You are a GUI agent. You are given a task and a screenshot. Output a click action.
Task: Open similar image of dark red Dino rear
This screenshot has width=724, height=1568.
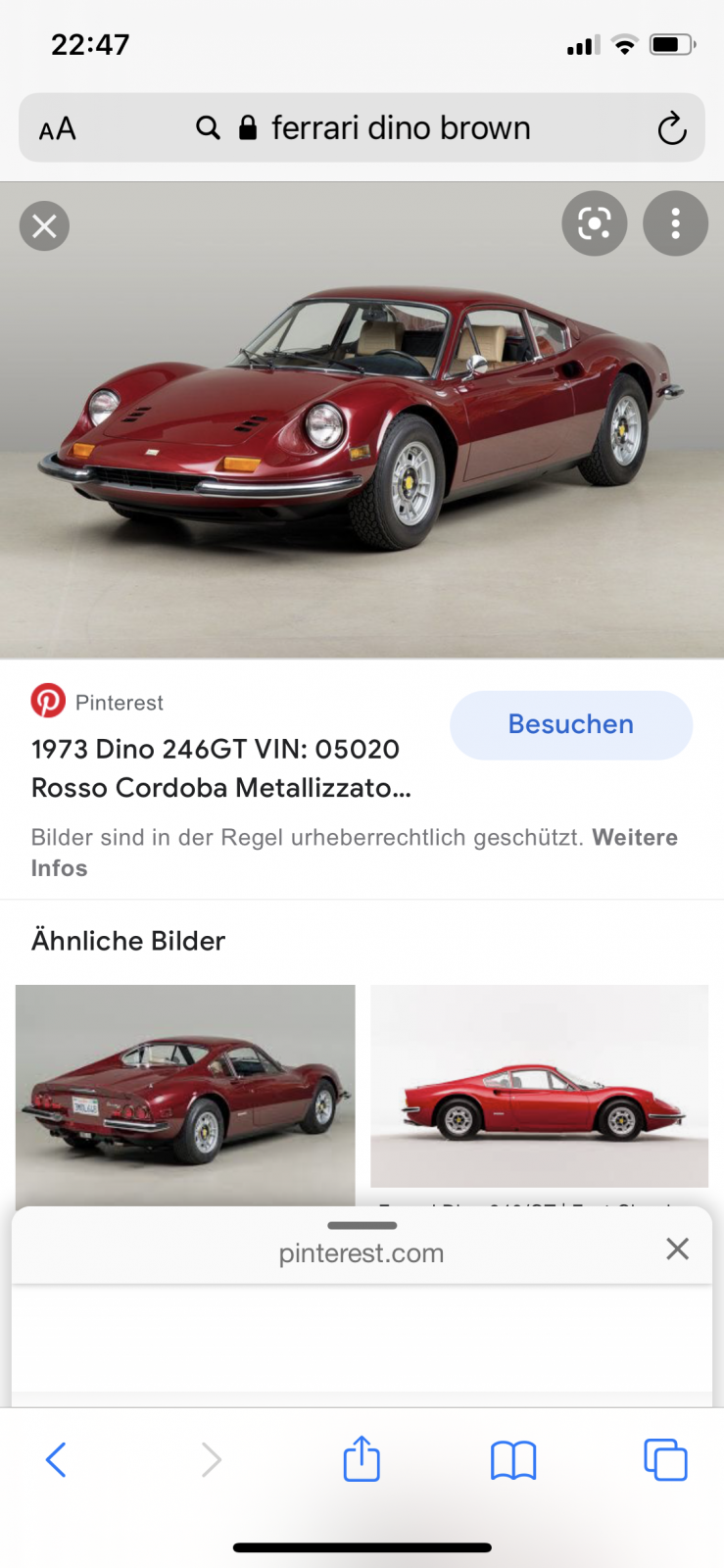185,1093
